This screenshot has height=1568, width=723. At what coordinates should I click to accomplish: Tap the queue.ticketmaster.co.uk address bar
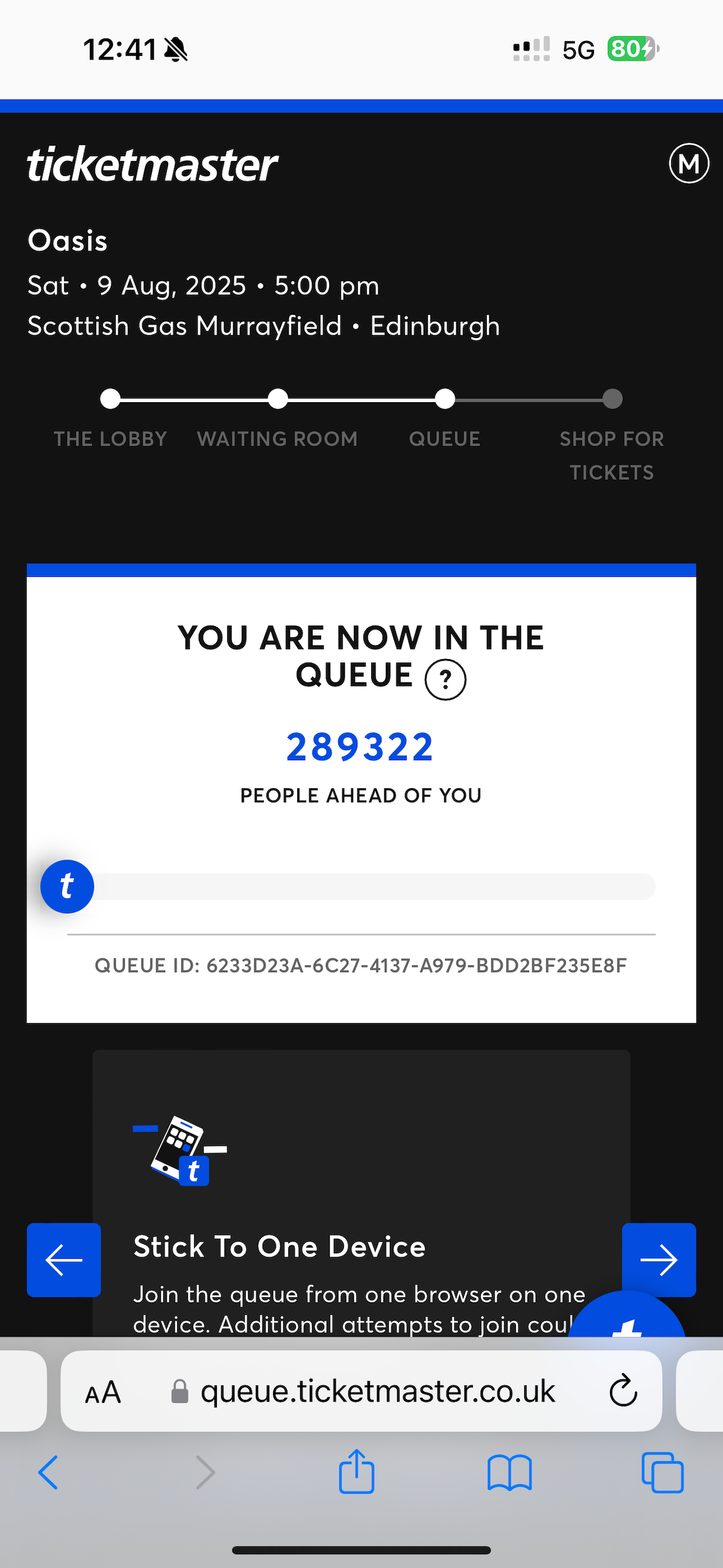377,1392
